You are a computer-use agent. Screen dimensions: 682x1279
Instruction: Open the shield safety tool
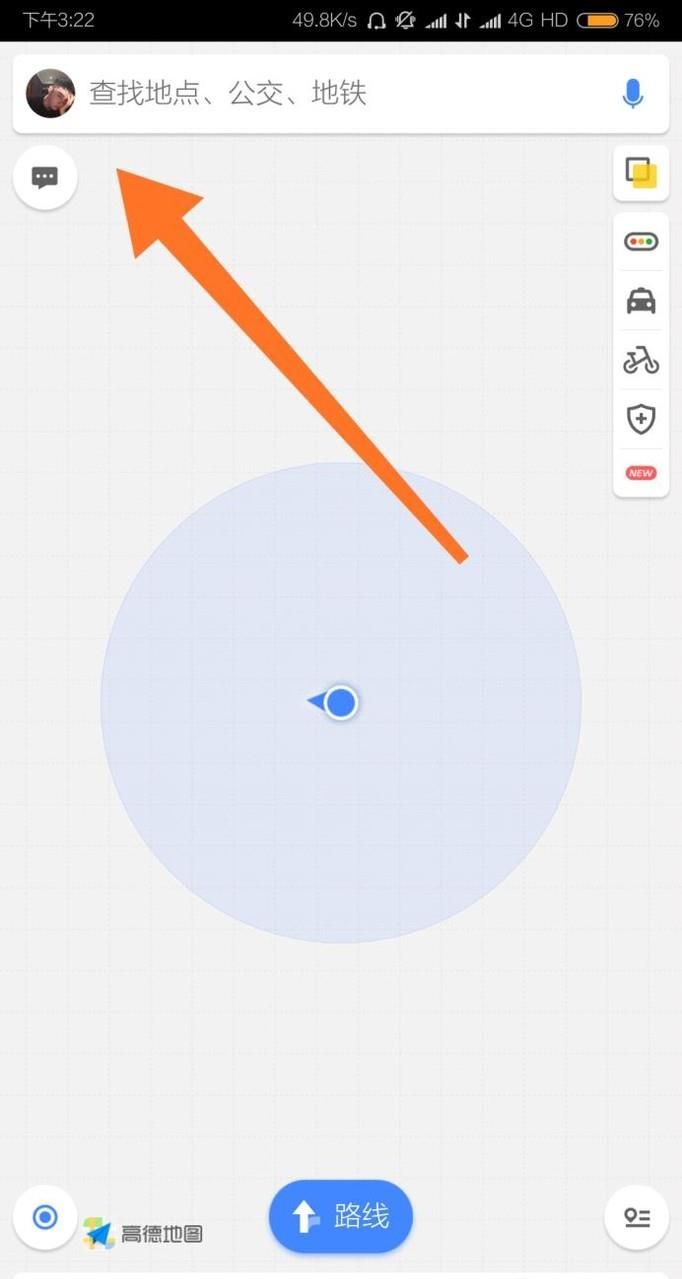pyautogui.click(x=641, y=419)
